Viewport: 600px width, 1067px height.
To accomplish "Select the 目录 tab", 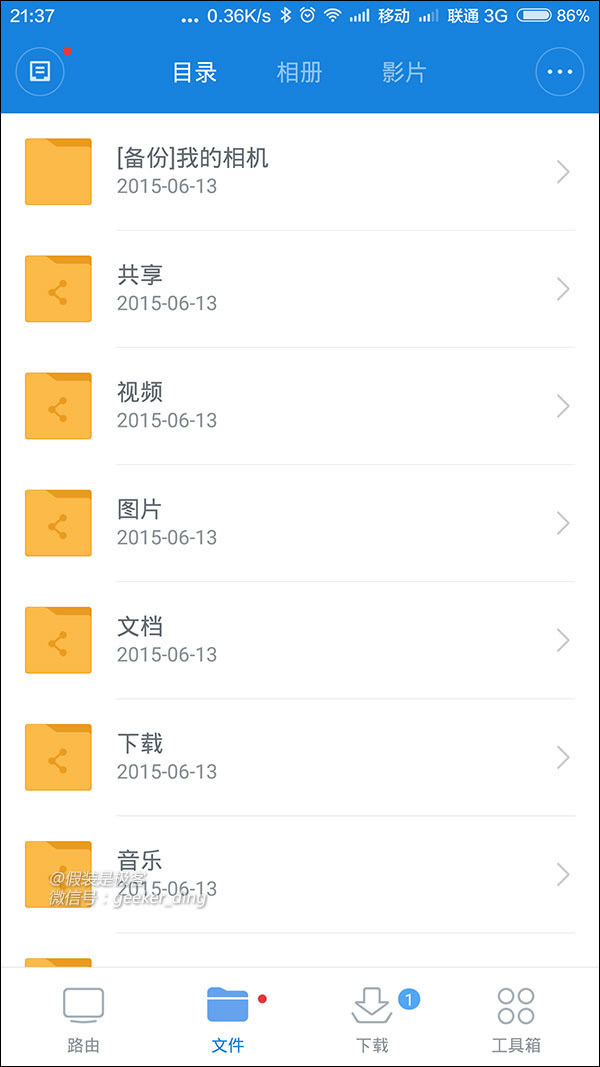I will point(195,72).
